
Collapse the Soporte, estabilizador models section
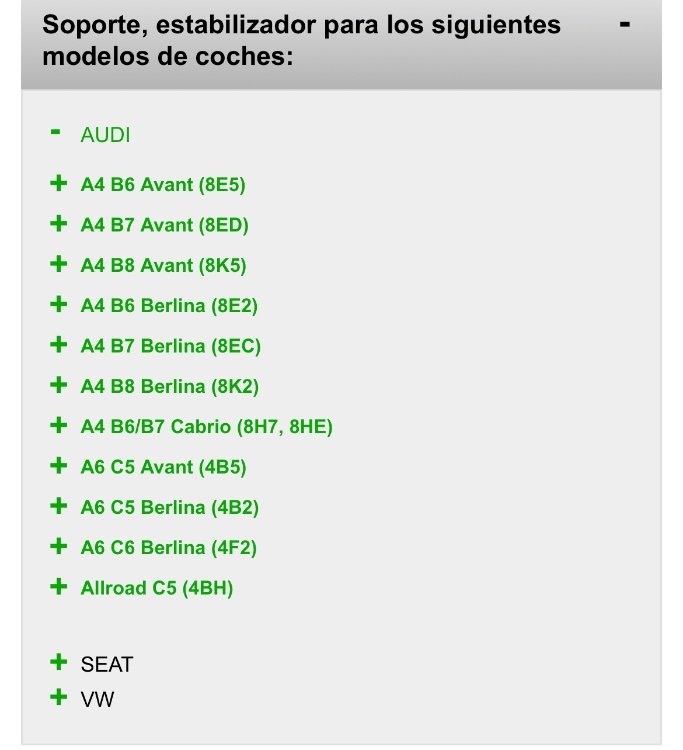click(624, 24)
